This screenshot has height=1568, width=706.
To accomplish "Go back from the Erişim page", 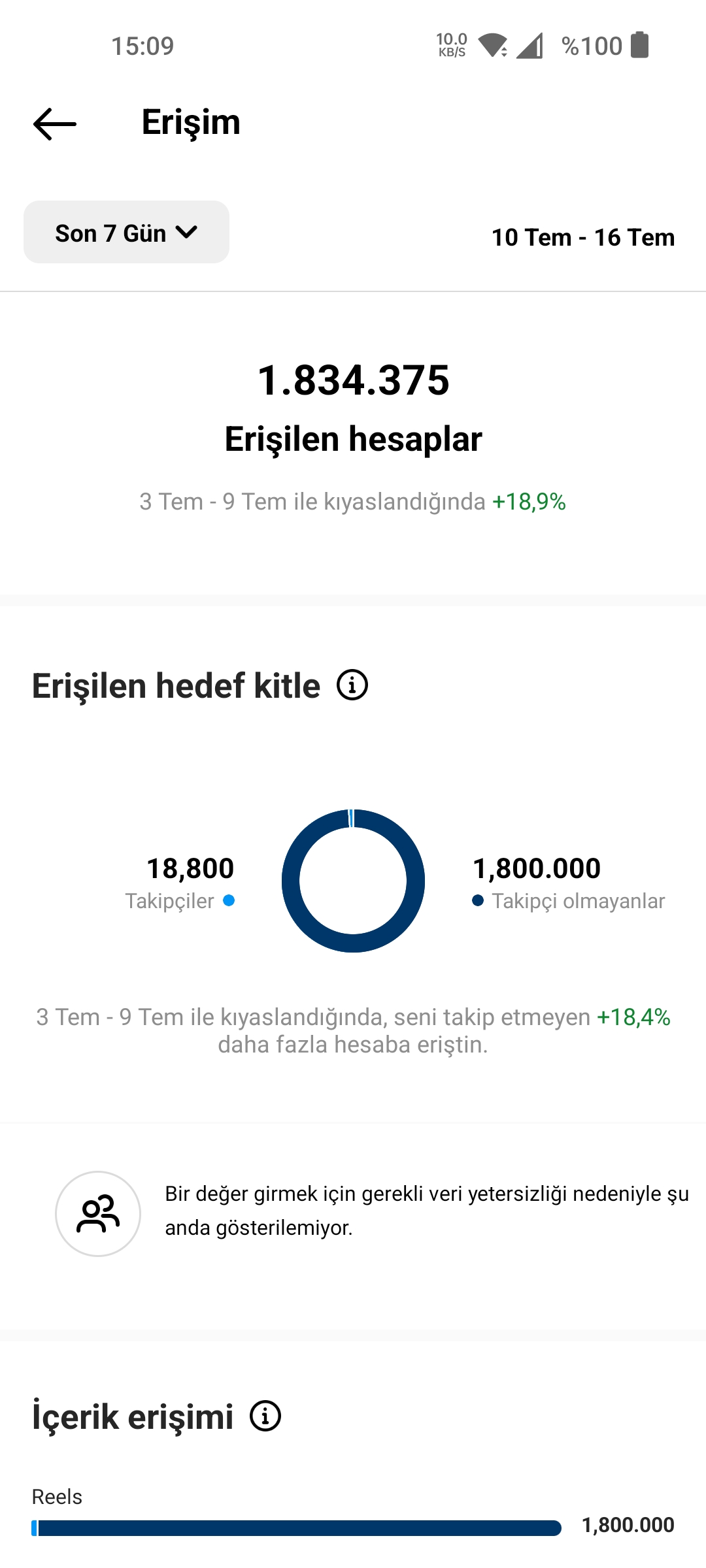I will point(55,123).
